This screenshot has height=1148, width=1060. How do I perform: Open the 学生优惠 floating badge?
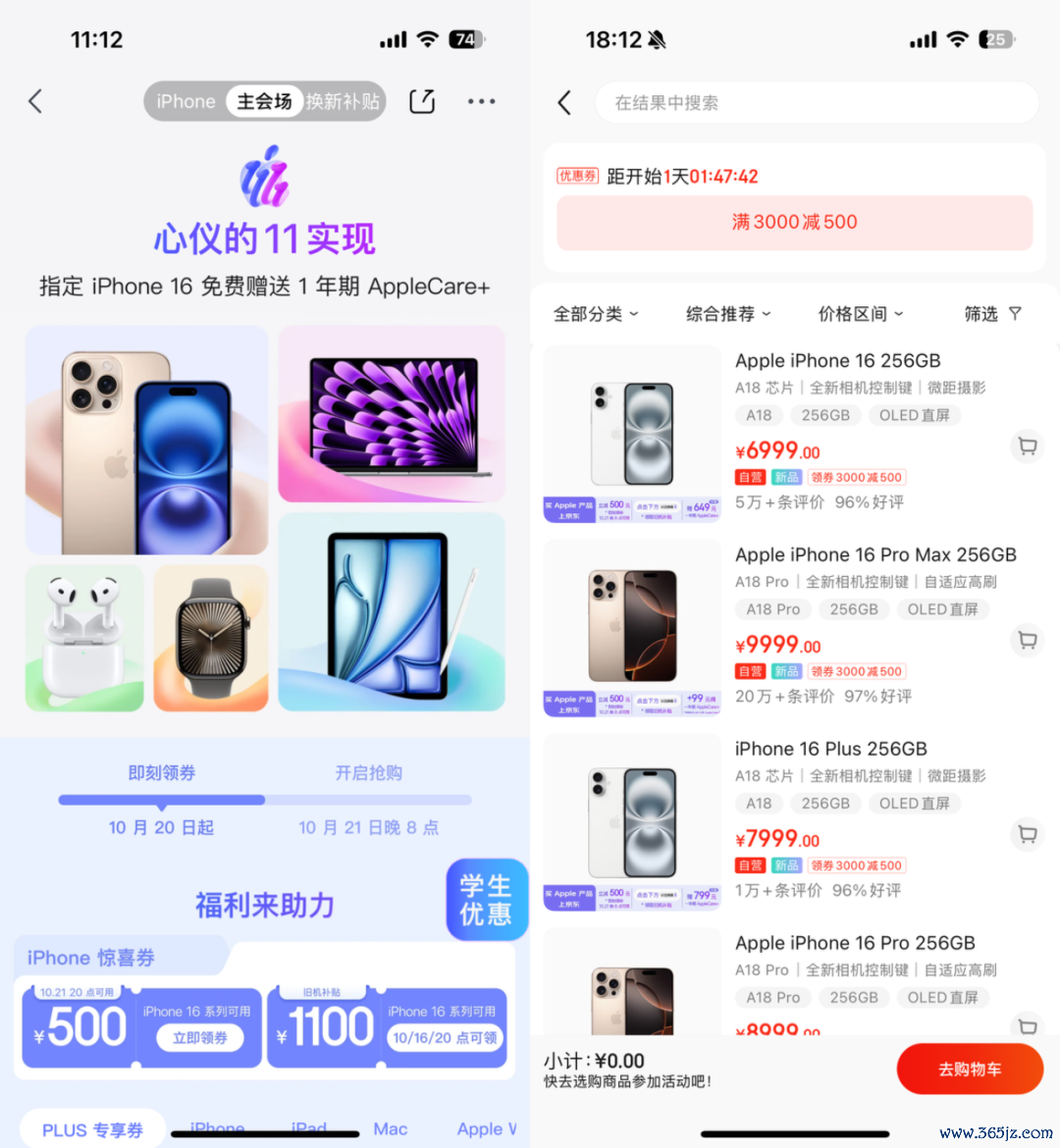[486, 900]
